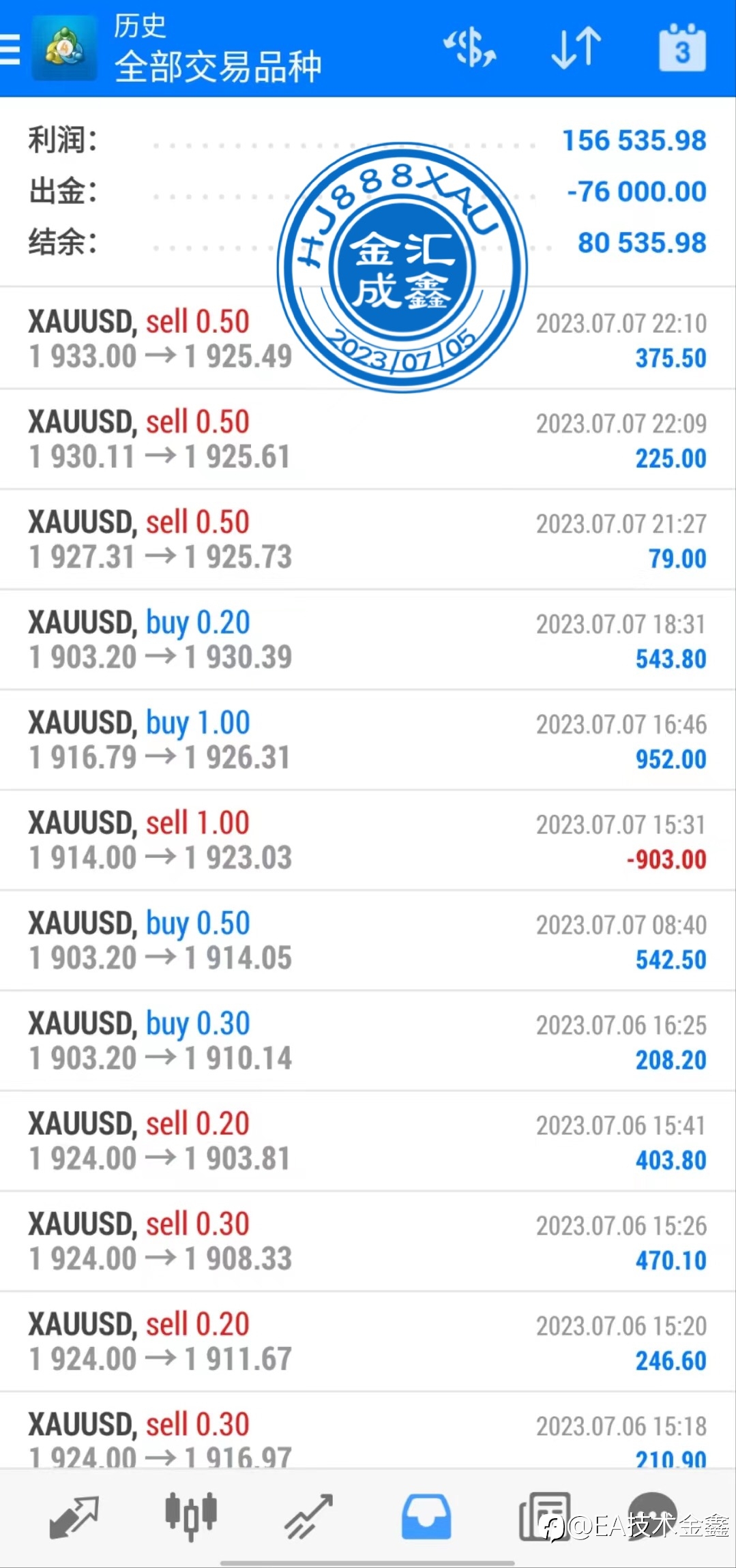Open the buy 0.20 trade from 18:31
Screen dimensions: 736x1568
(x=368, y=640)
